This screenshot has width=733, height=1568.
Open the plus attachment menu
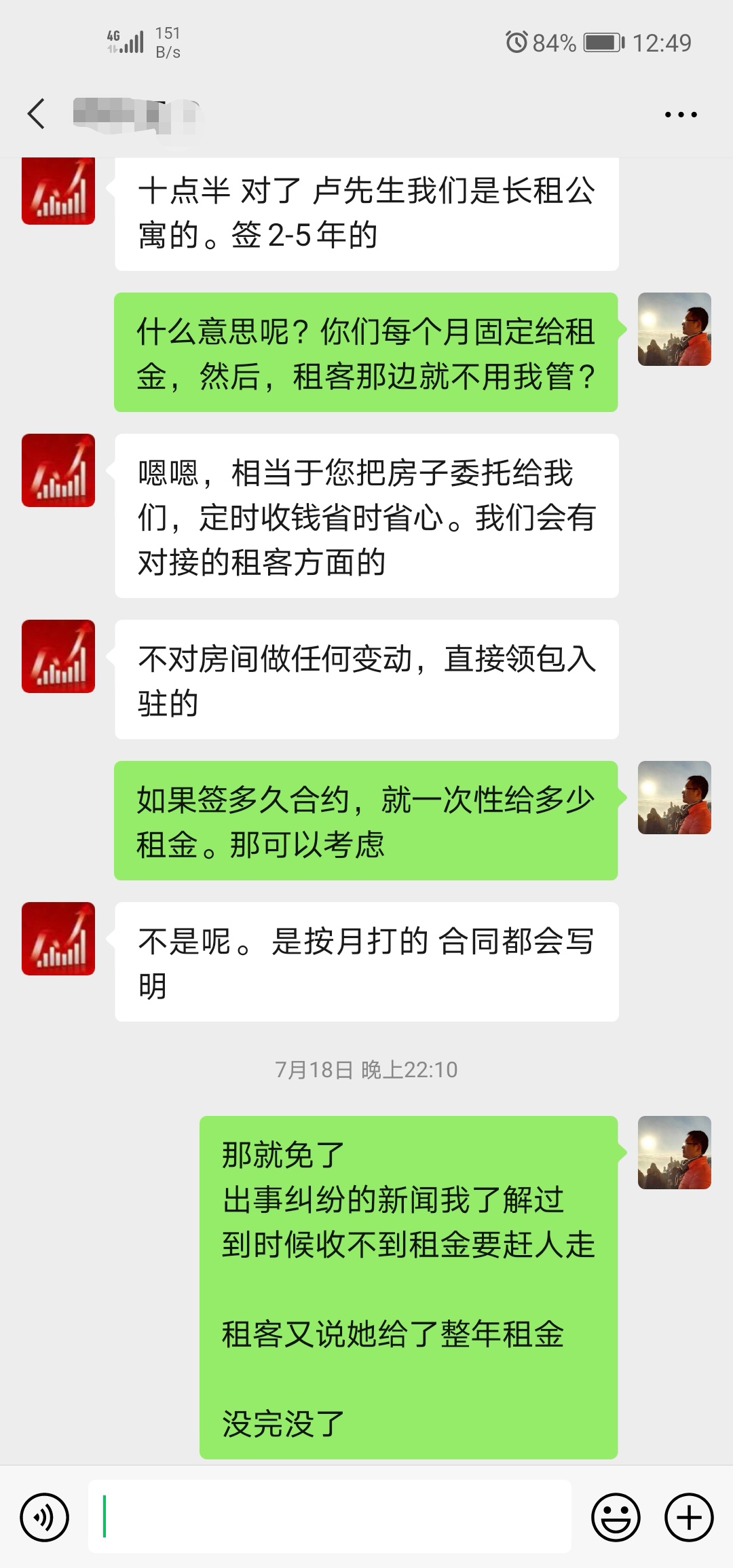click(x=688, y=1517)
